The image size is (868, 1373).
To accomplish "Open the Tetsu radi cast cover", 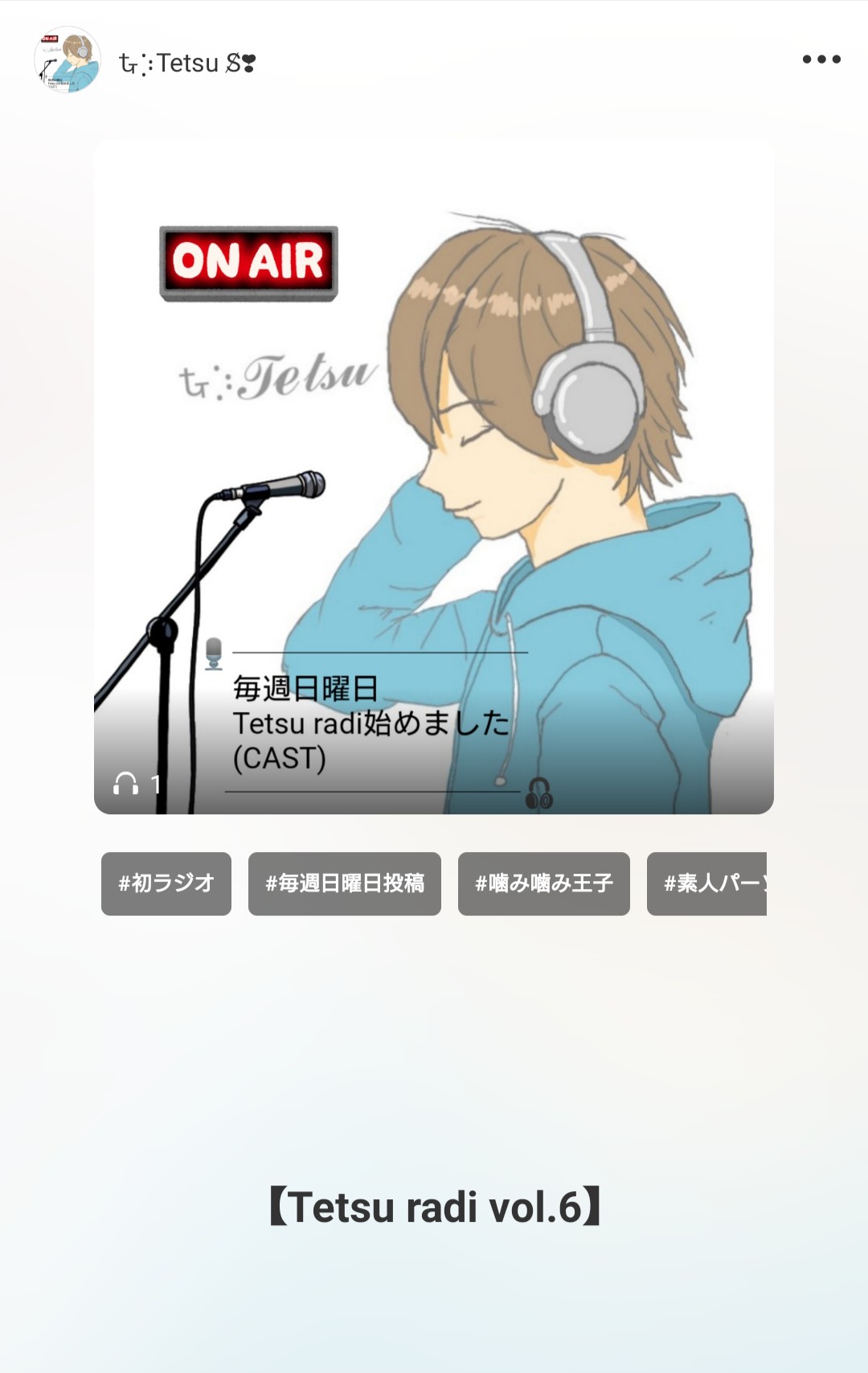I will 434,476.
